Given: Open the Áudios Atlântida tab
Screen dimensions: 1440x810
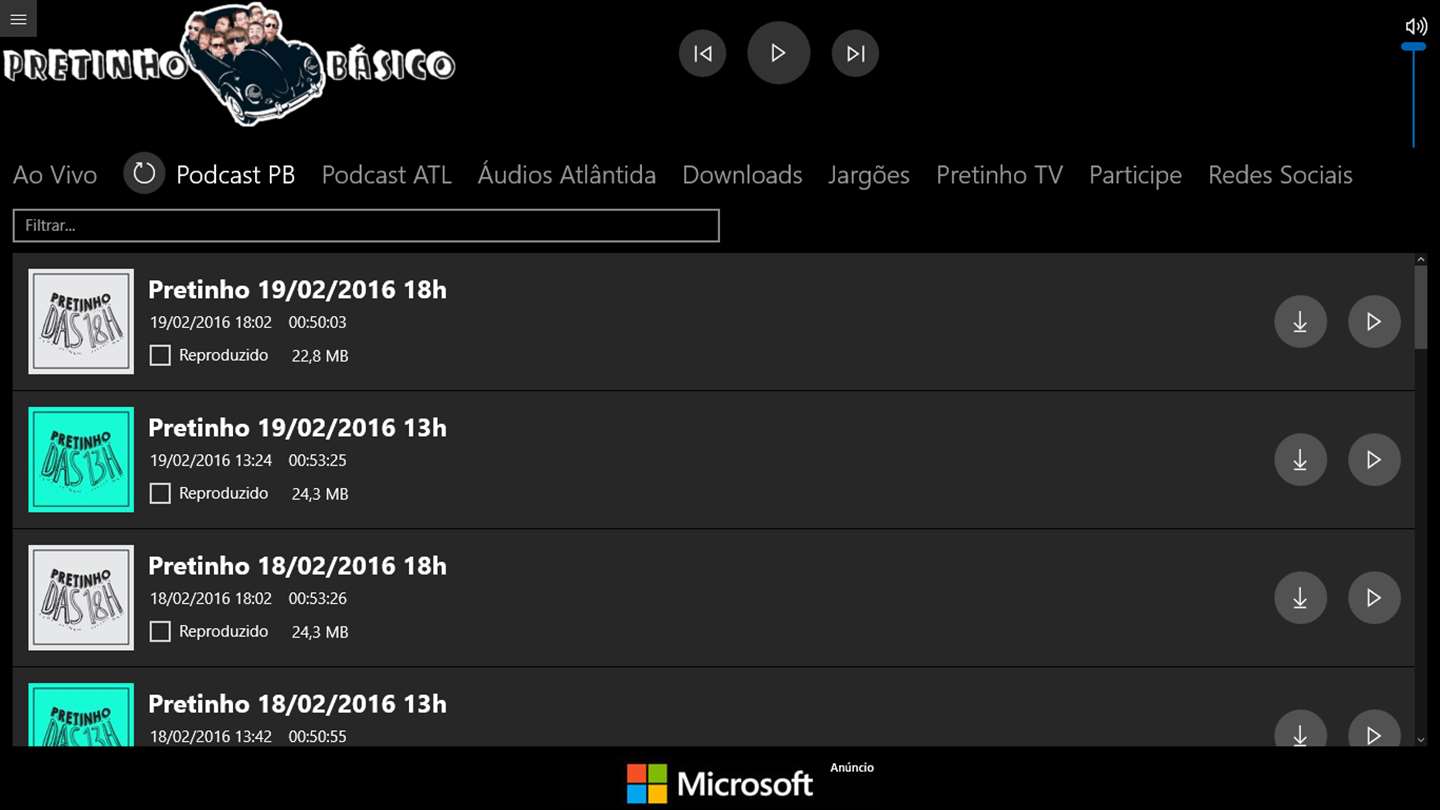Looking at the screenshot, I should pos(566,175).
